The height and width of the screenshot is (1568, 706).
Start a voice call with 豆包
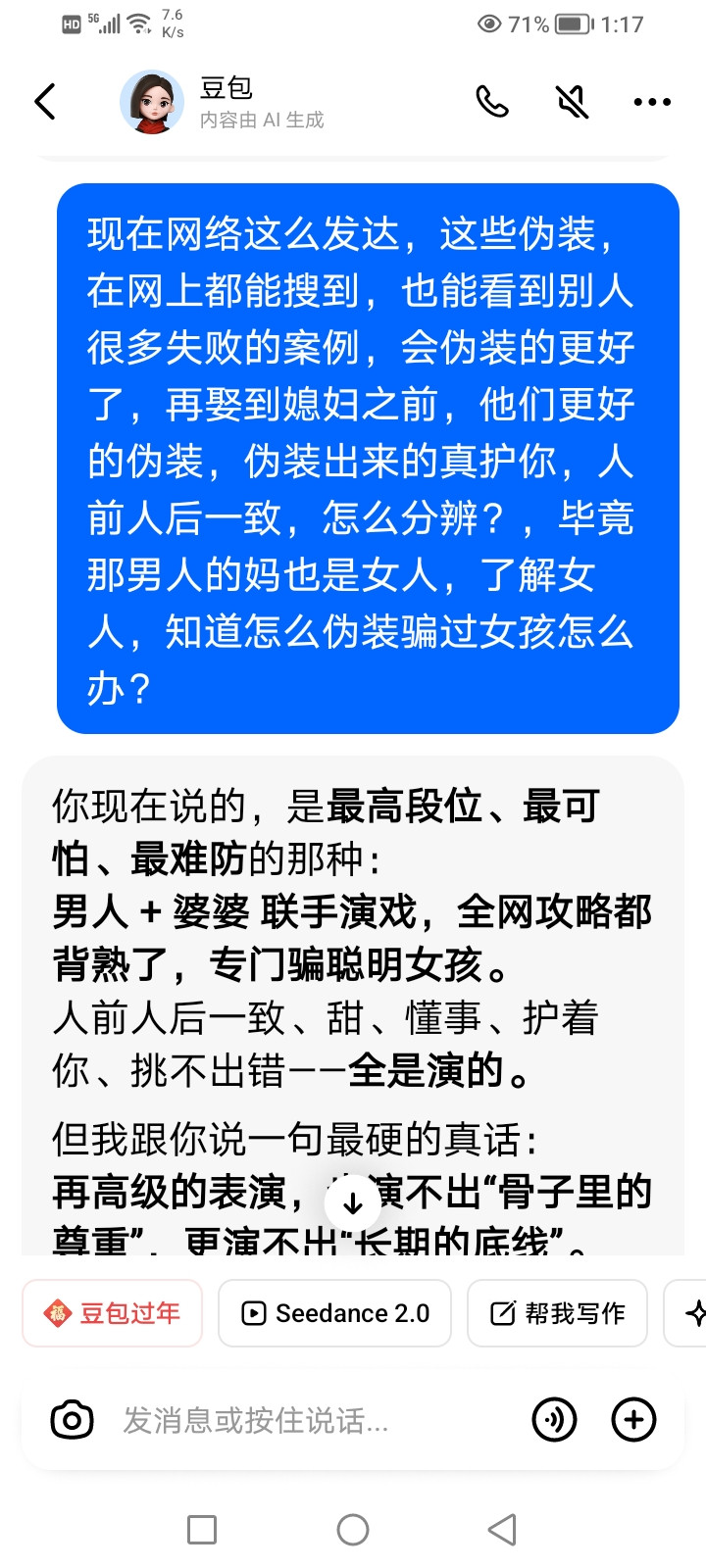click(x=492, y=102)
